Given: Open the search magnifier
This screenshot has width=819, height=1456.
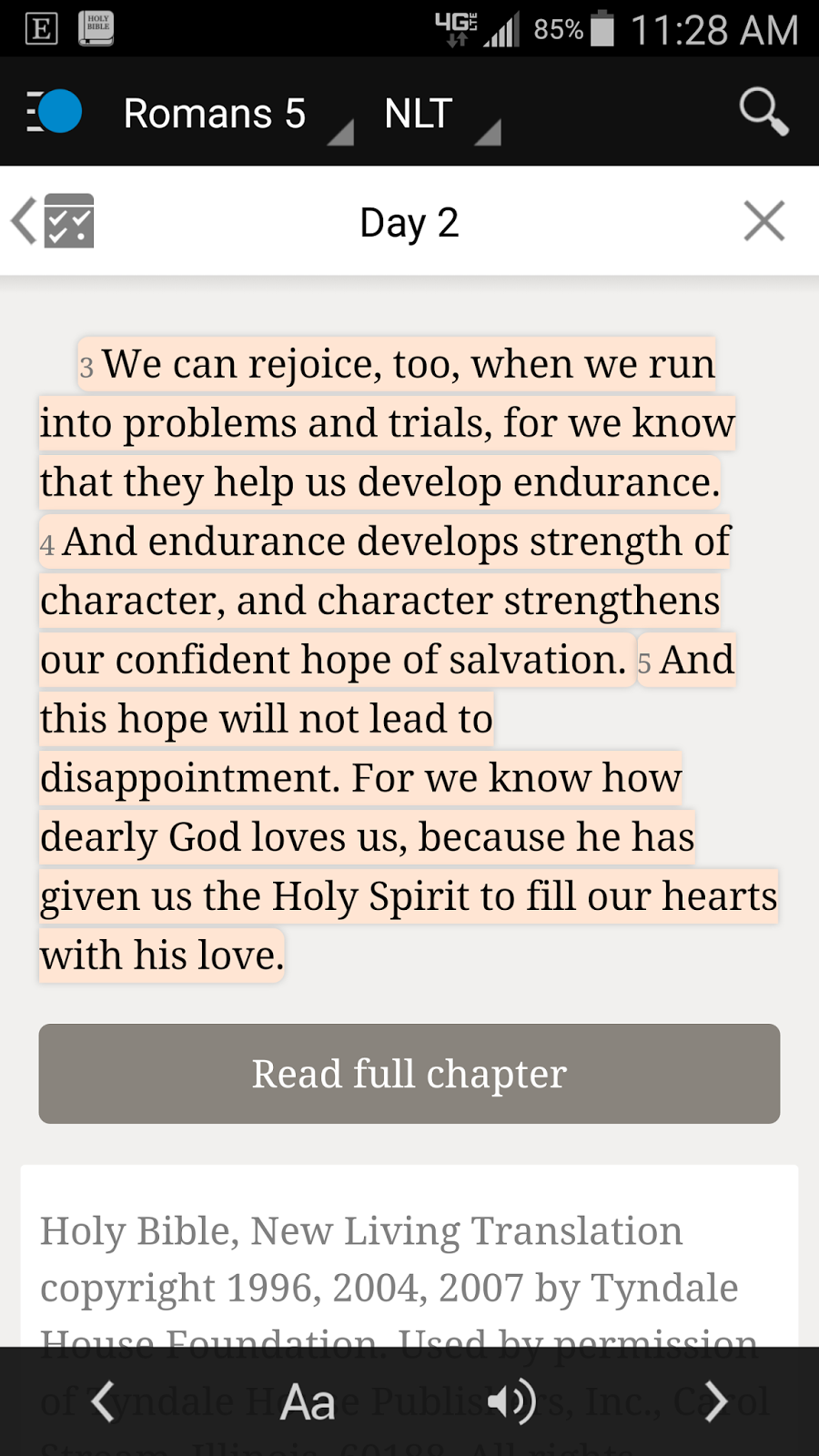Looking at the screenshot, I should [x=763, y=113].
